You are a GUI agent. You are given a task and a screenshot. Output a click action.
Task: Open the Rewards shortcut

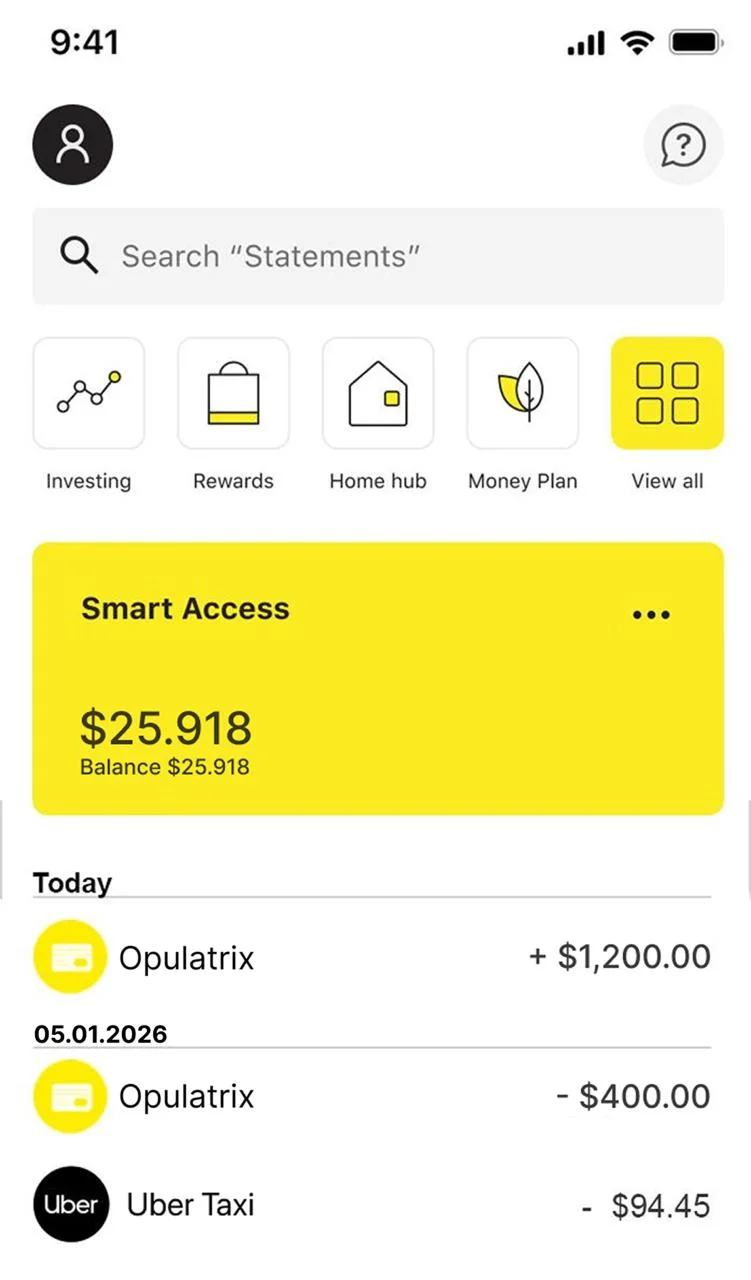coord(233,393)
